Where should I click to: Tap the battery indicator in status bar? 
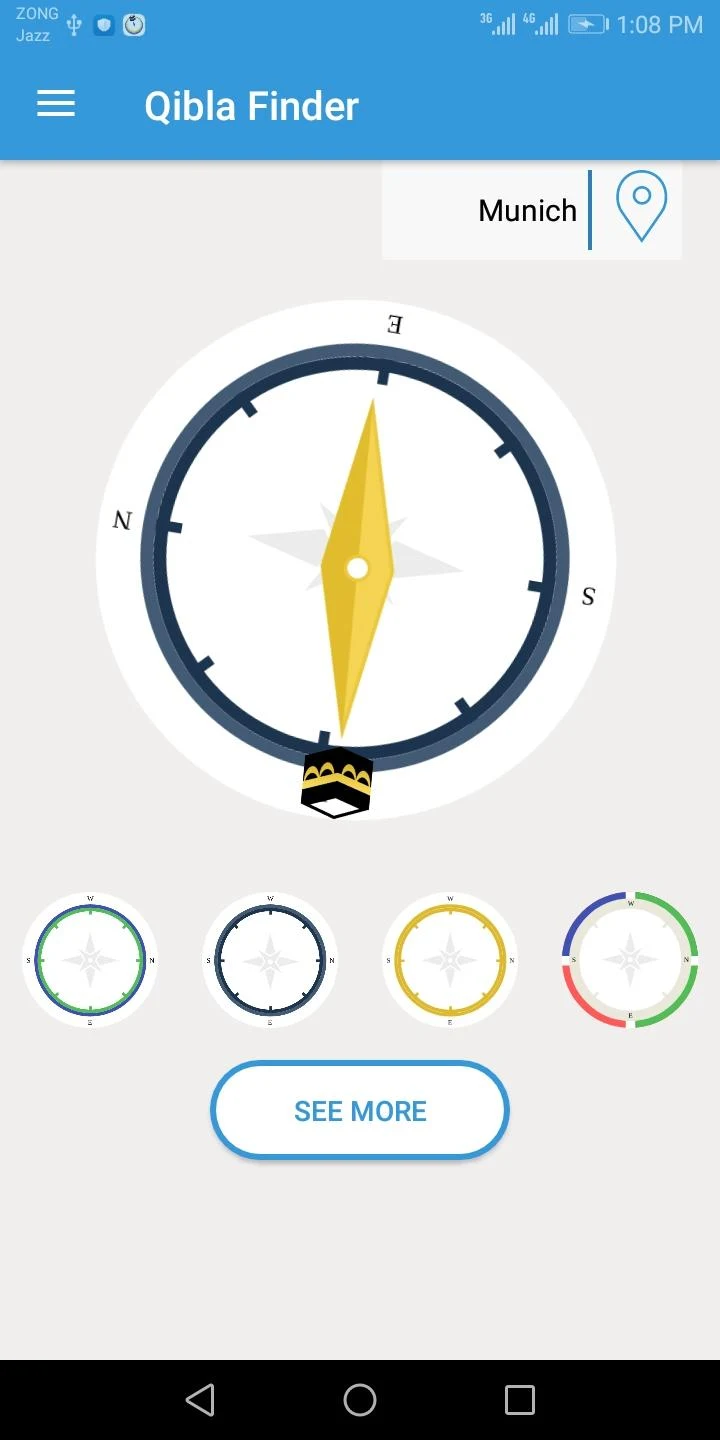pyautogui.click(x=589, y=25)
